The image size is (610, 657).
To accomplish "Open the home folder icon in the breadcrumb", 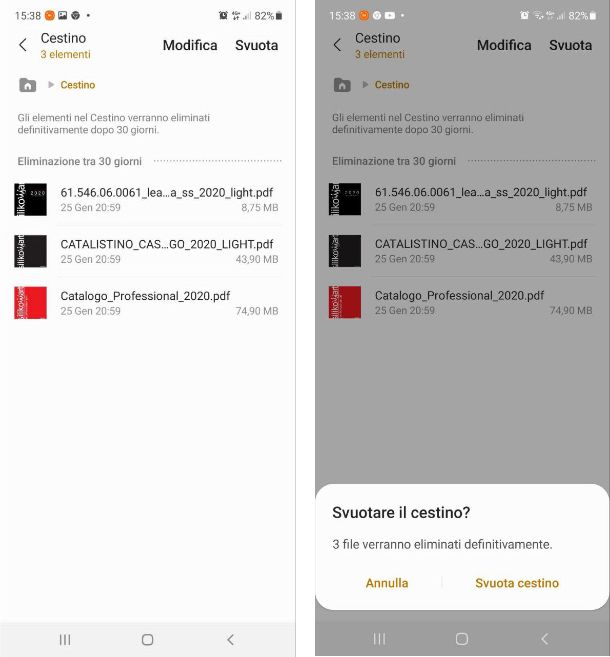I will (28, 85).
